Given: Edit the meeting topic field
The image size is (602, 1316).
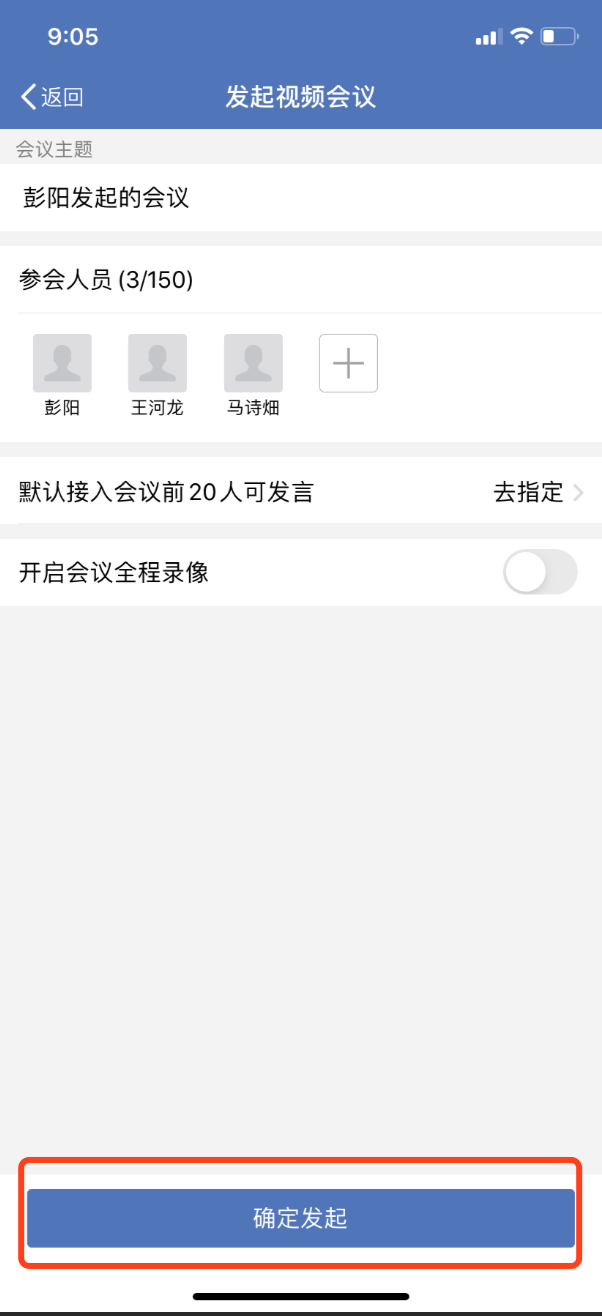Looking at the screenshot, I should click(x=301, y=197).
